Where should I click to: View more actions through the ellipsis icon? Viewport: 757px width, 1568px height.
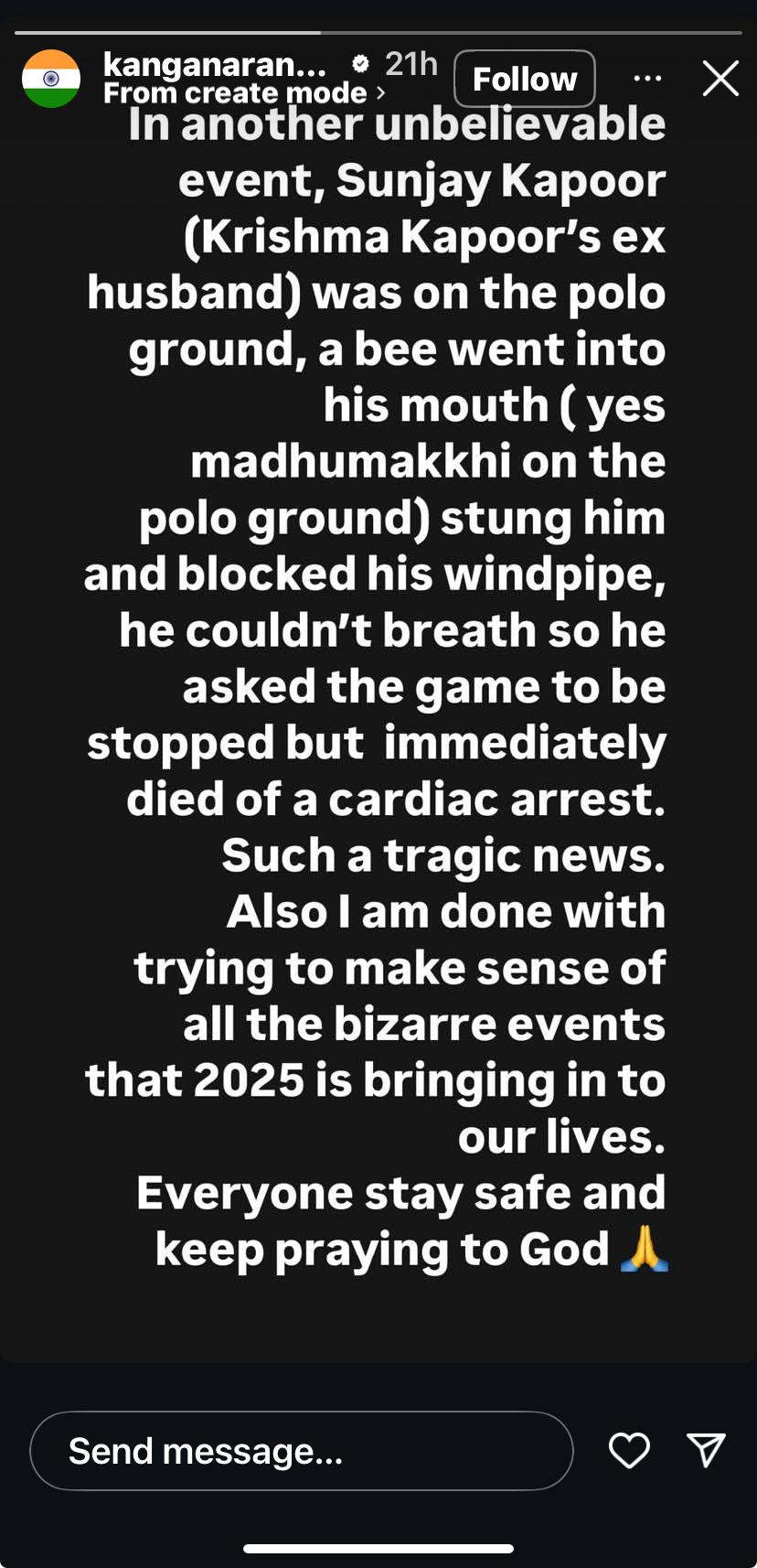point(648,79)
